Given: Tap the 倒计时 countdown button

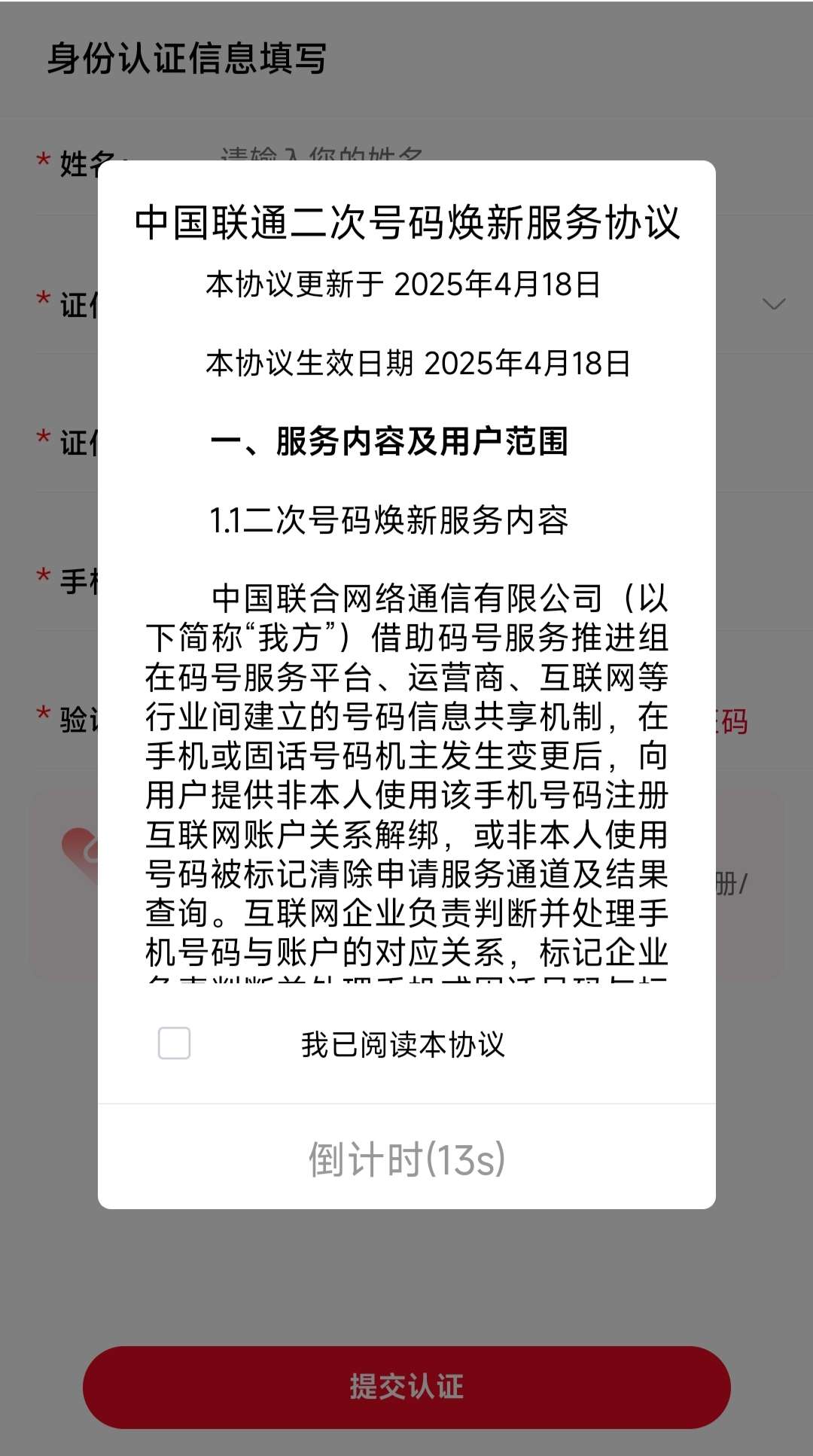Looking at the screenshot, I should click(406, 1159).
